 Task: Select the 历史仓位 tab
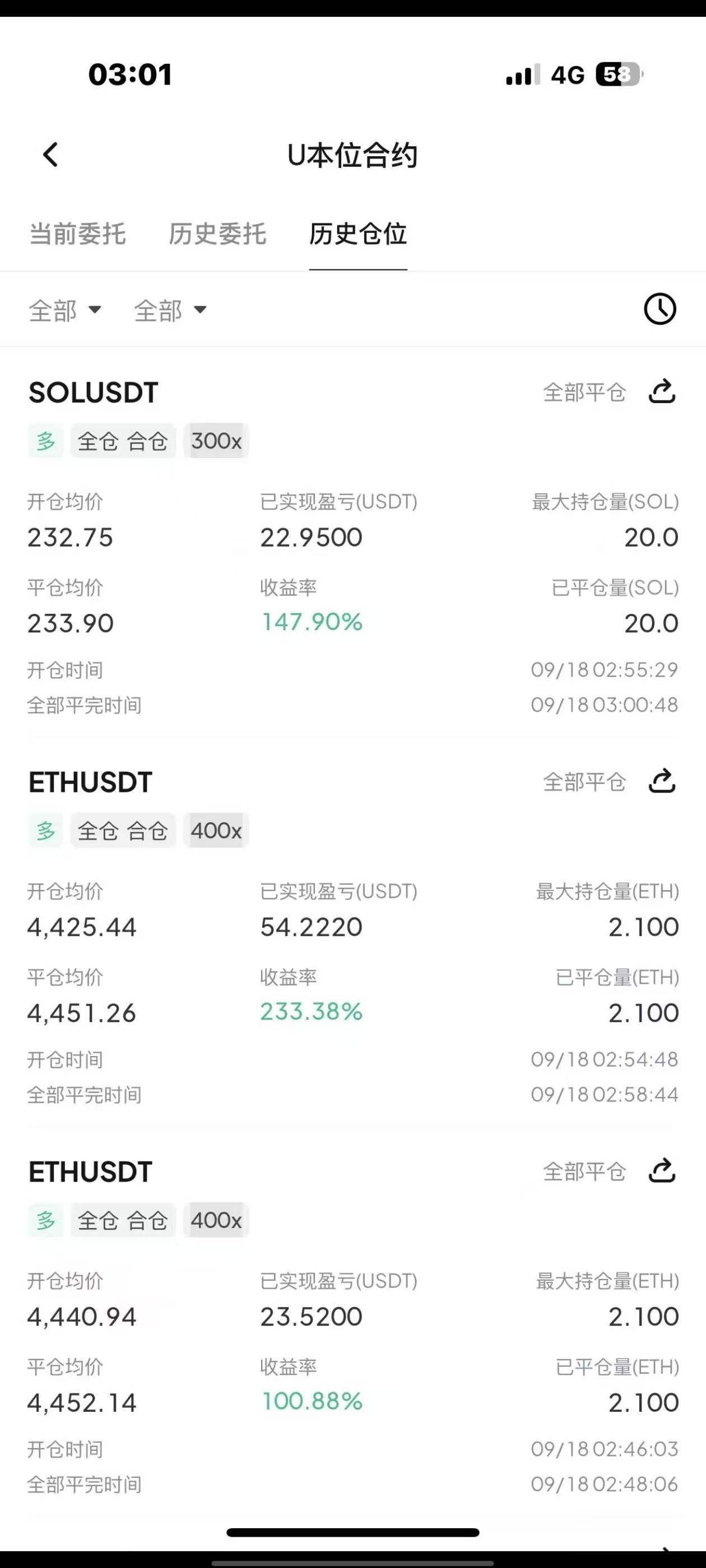357,234
